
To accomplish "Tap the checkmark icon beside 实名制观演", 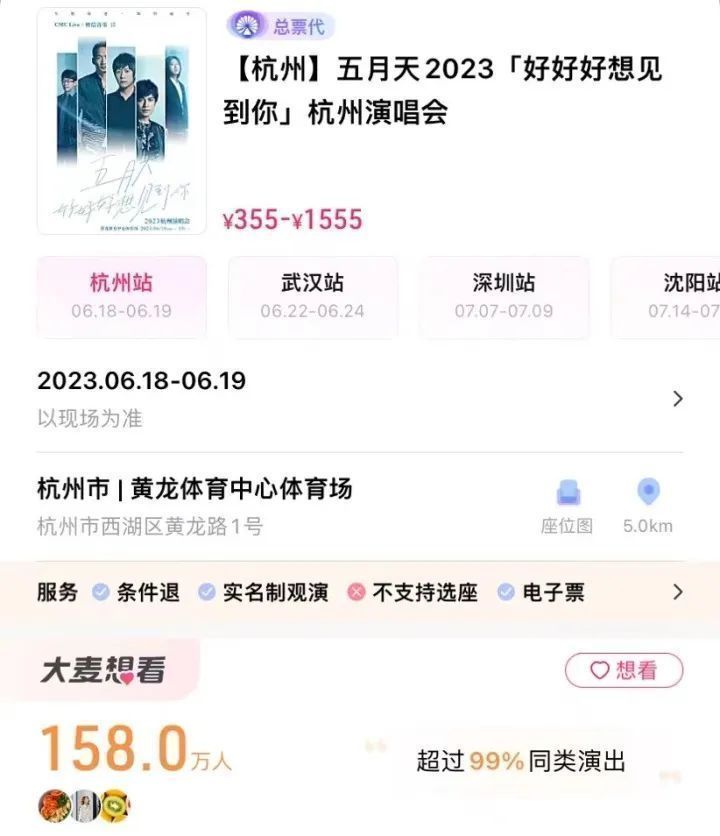I will [206, 593].
